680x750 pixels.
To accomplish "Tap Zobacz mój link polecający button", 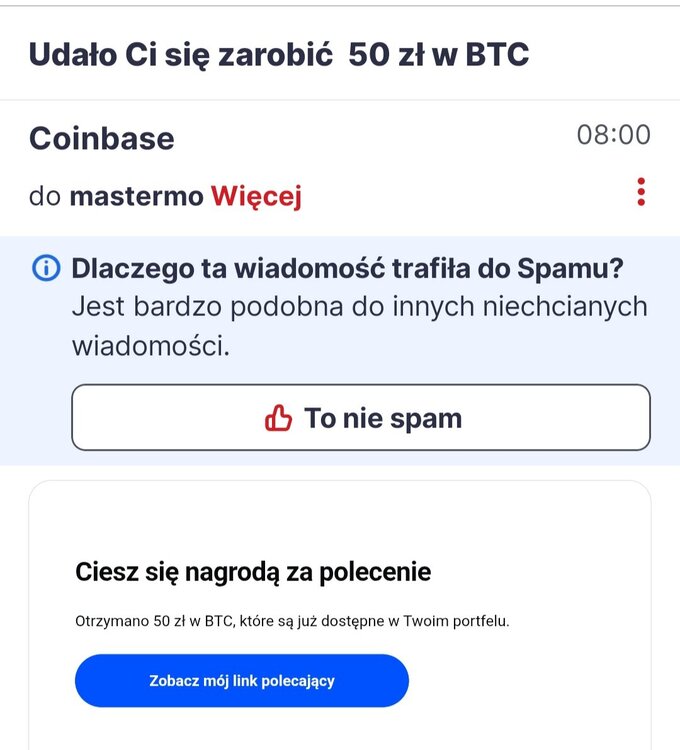I will tap(242, 681).
